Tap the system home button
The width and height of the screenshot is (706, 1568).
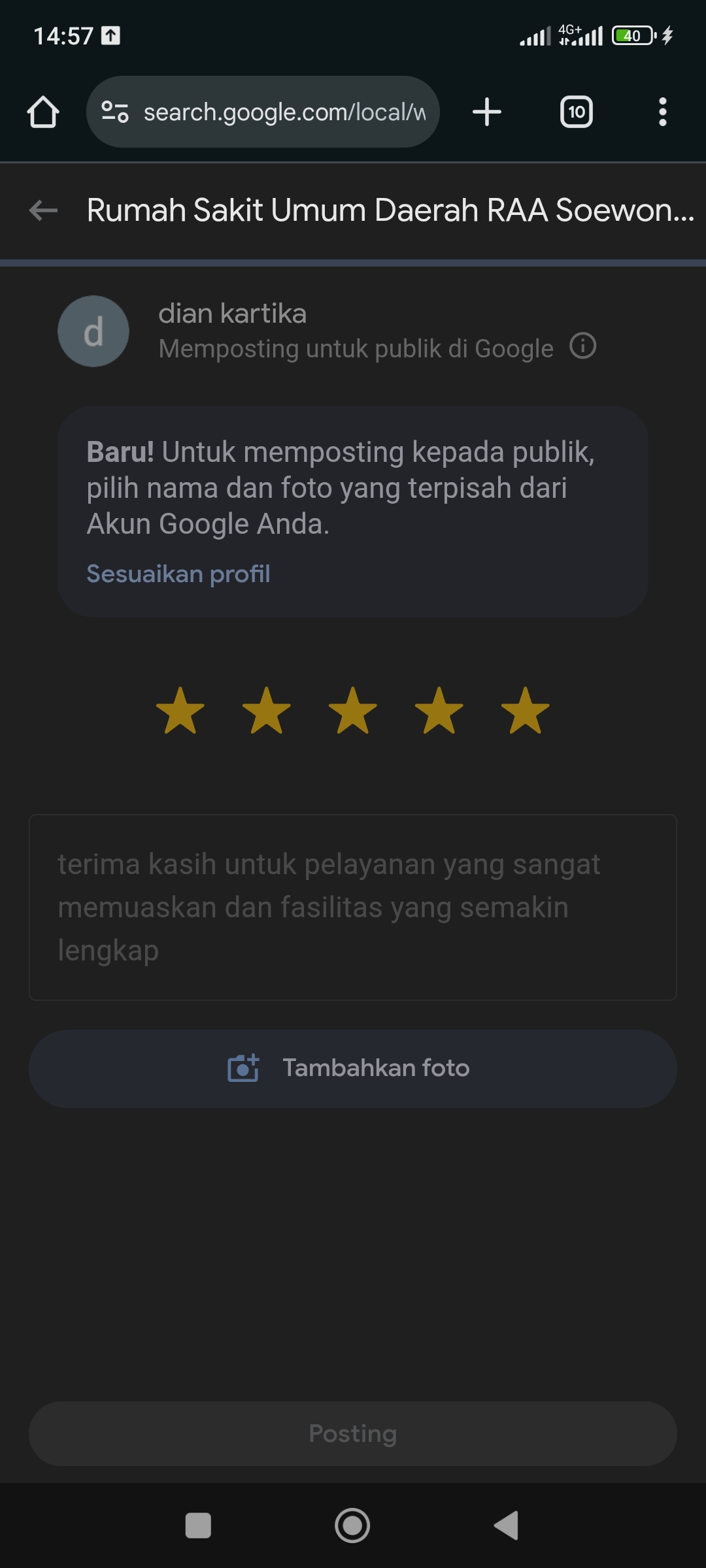[x=352, y=1526]
